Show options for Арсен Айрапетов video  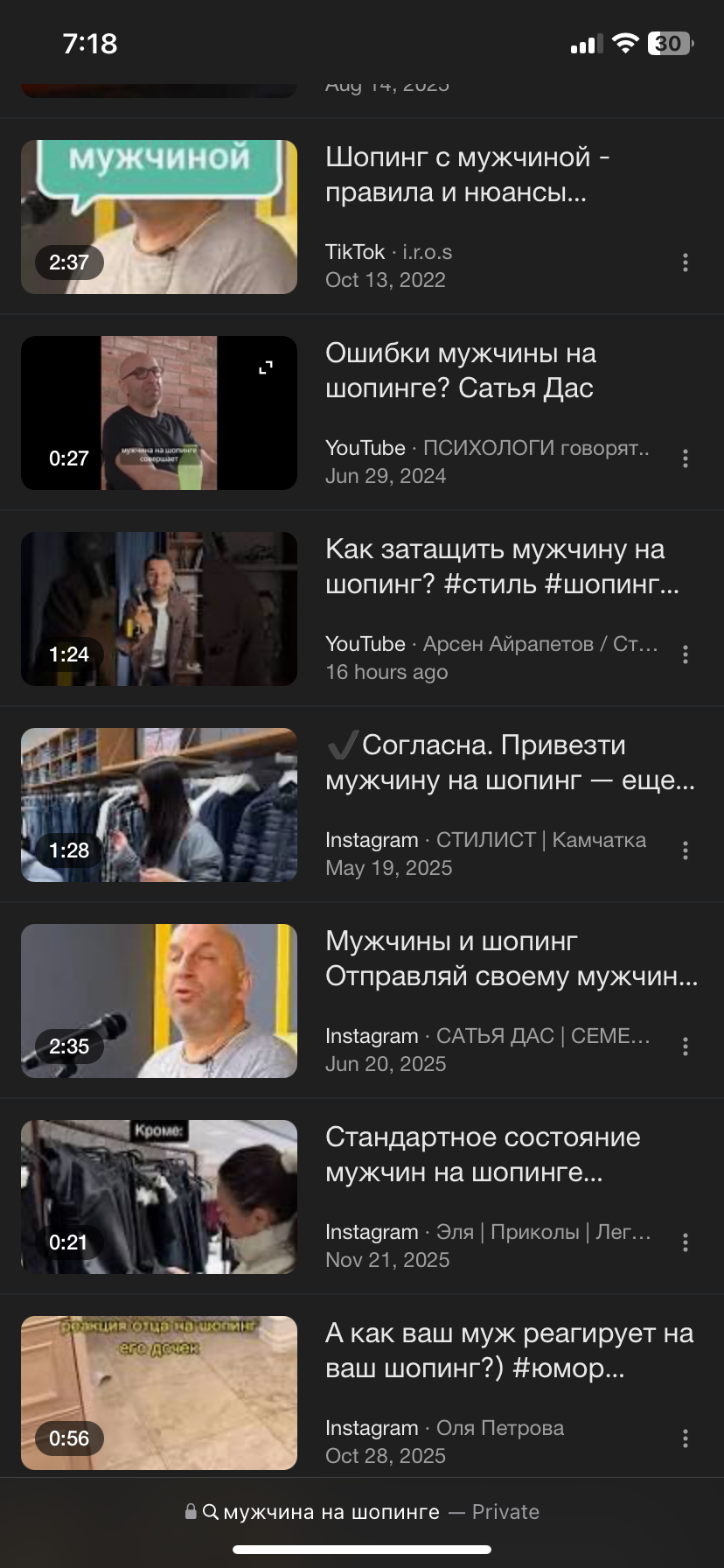click(686, 654)
